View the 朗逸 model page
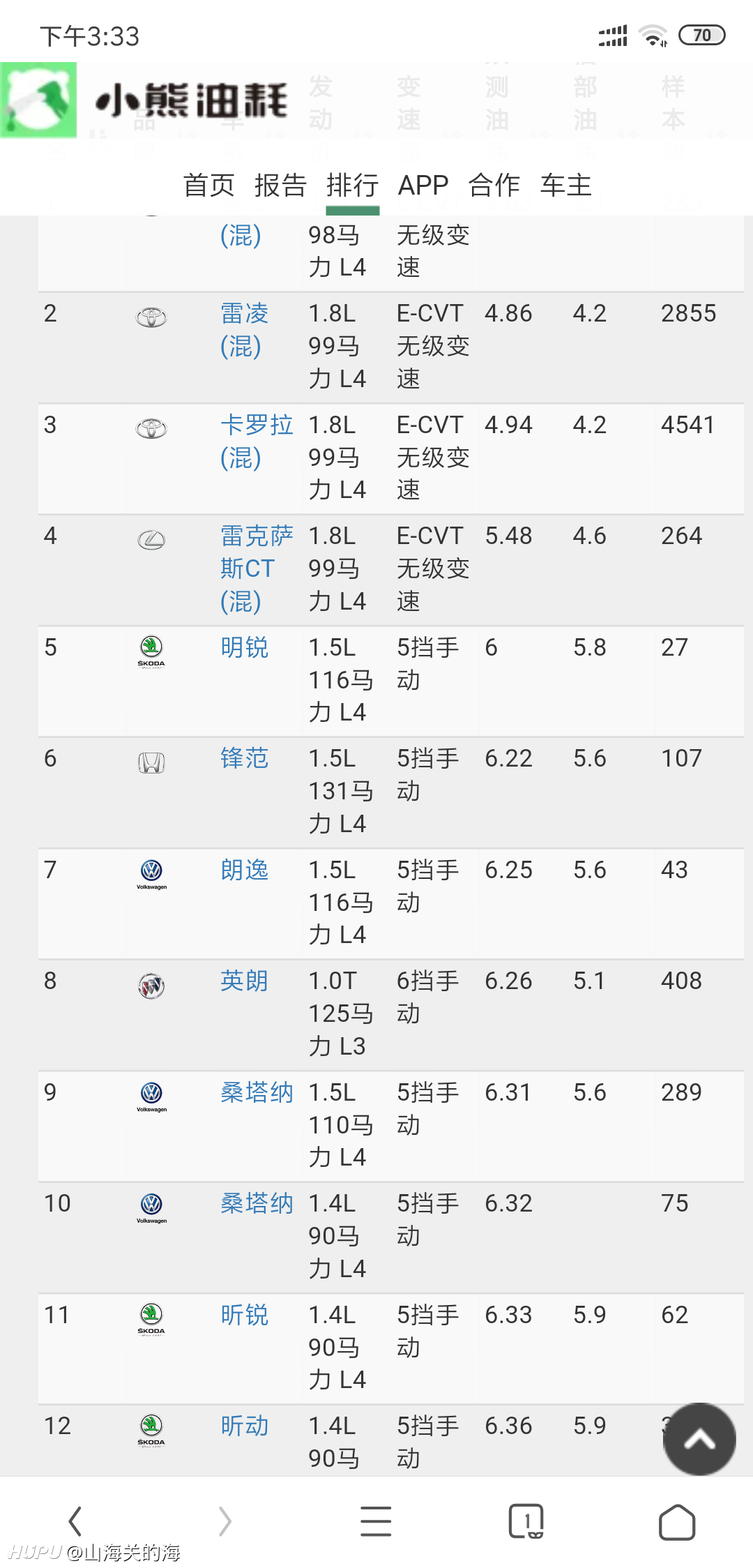The width and height of the screenshot is (753, 1568). click(245, 870)
